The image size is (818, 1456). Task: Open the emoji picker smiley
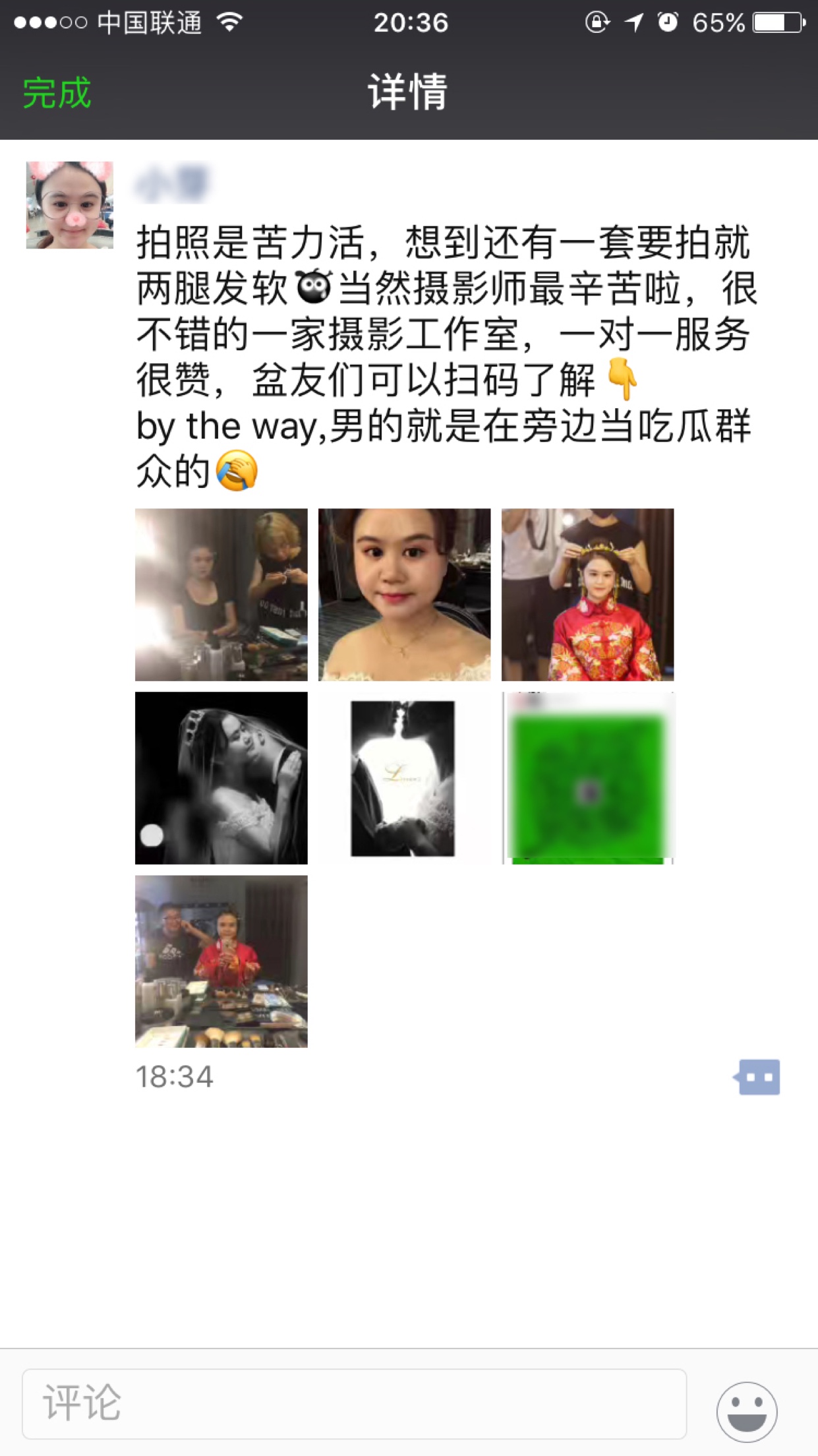click(x=747, y=1411)
